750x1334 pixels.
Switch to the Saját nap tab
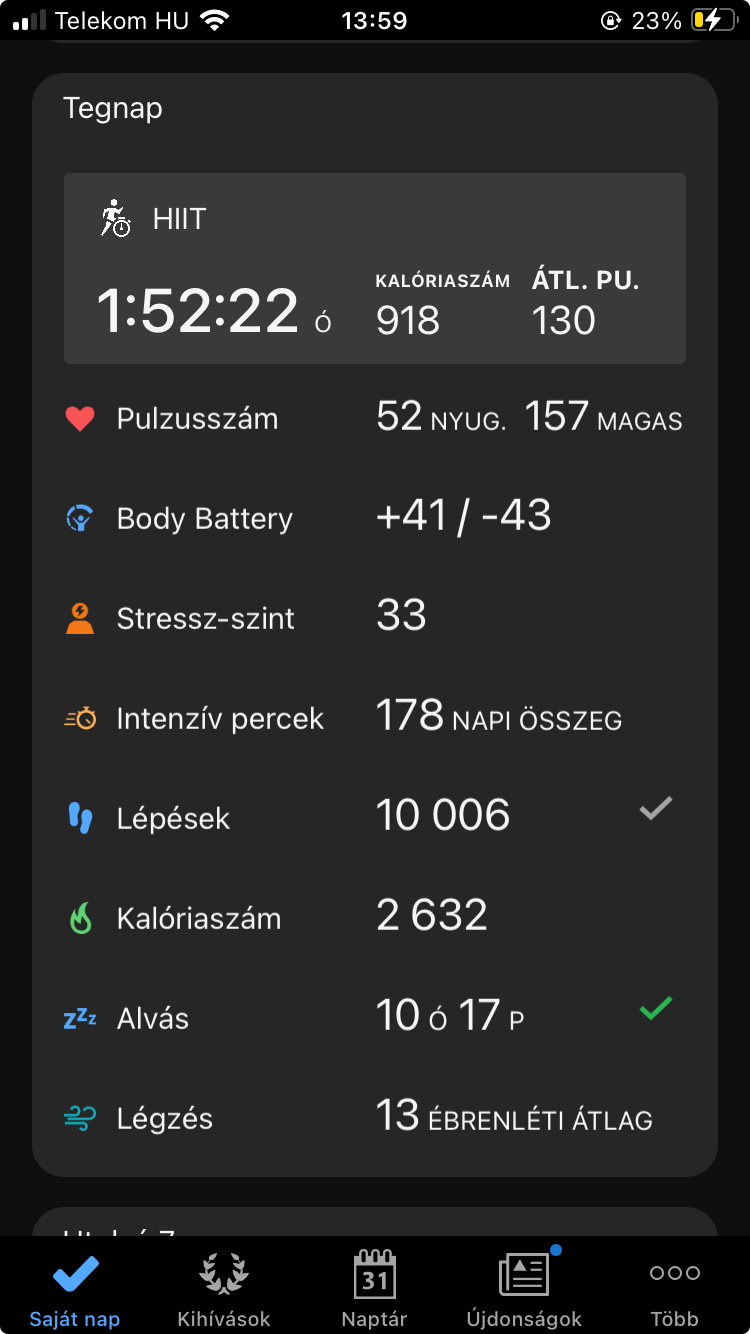75,1290
